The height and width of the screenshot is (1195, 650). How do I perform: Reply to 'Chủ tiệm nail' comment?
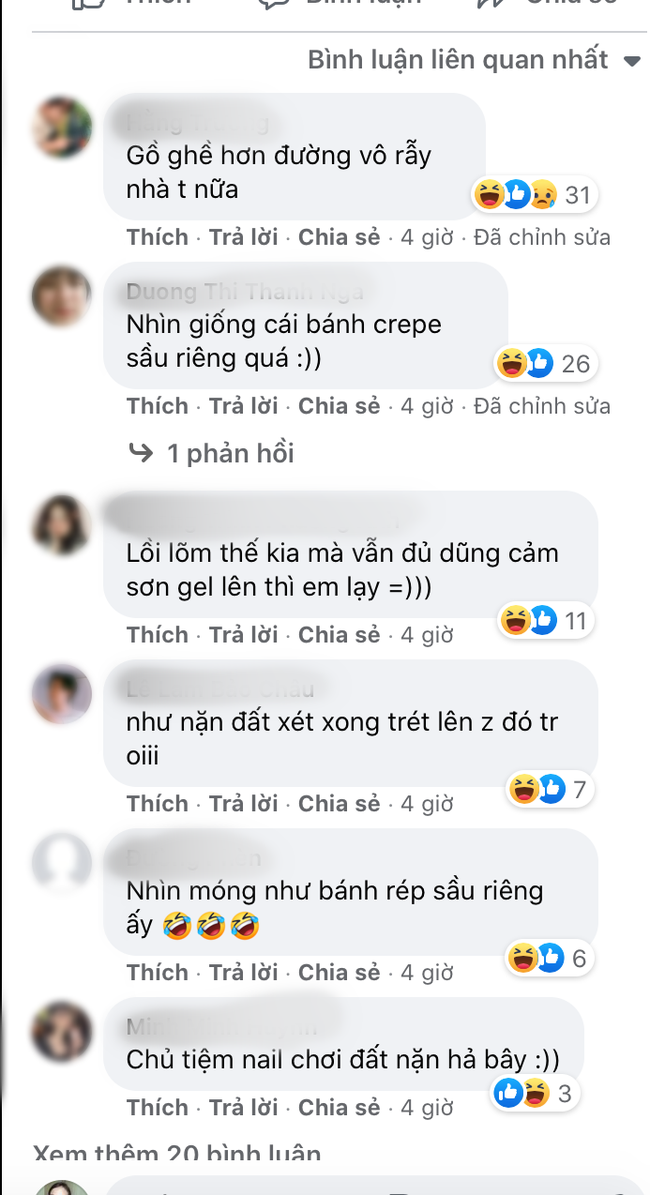244,1107
